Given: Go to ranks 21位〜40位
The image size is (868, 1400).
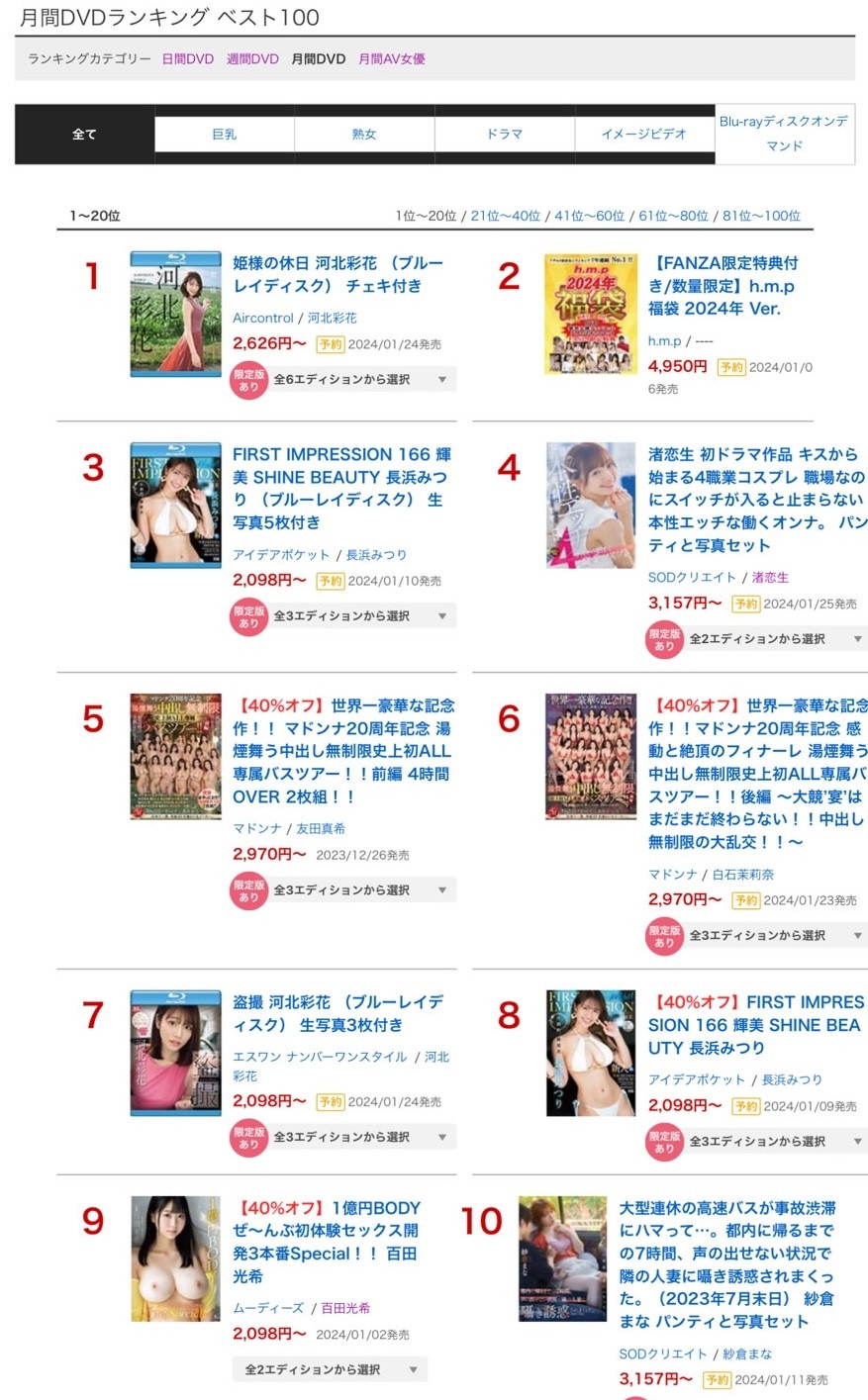Looking at the screenshot, I should click(505, 216).
